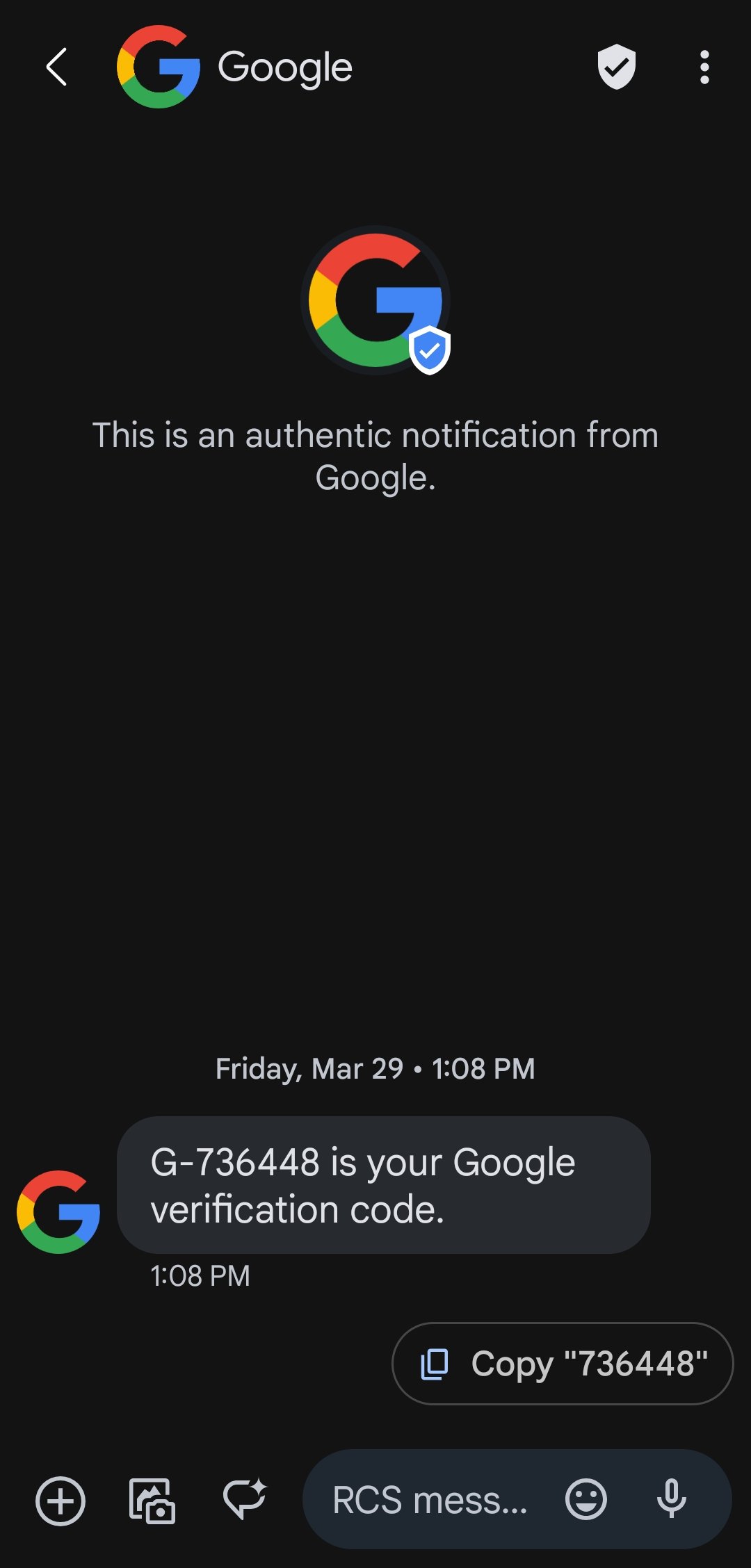Go back to the conversation list
The height and width of the screenshot is (1568, 751).
[x=57, y=67]
